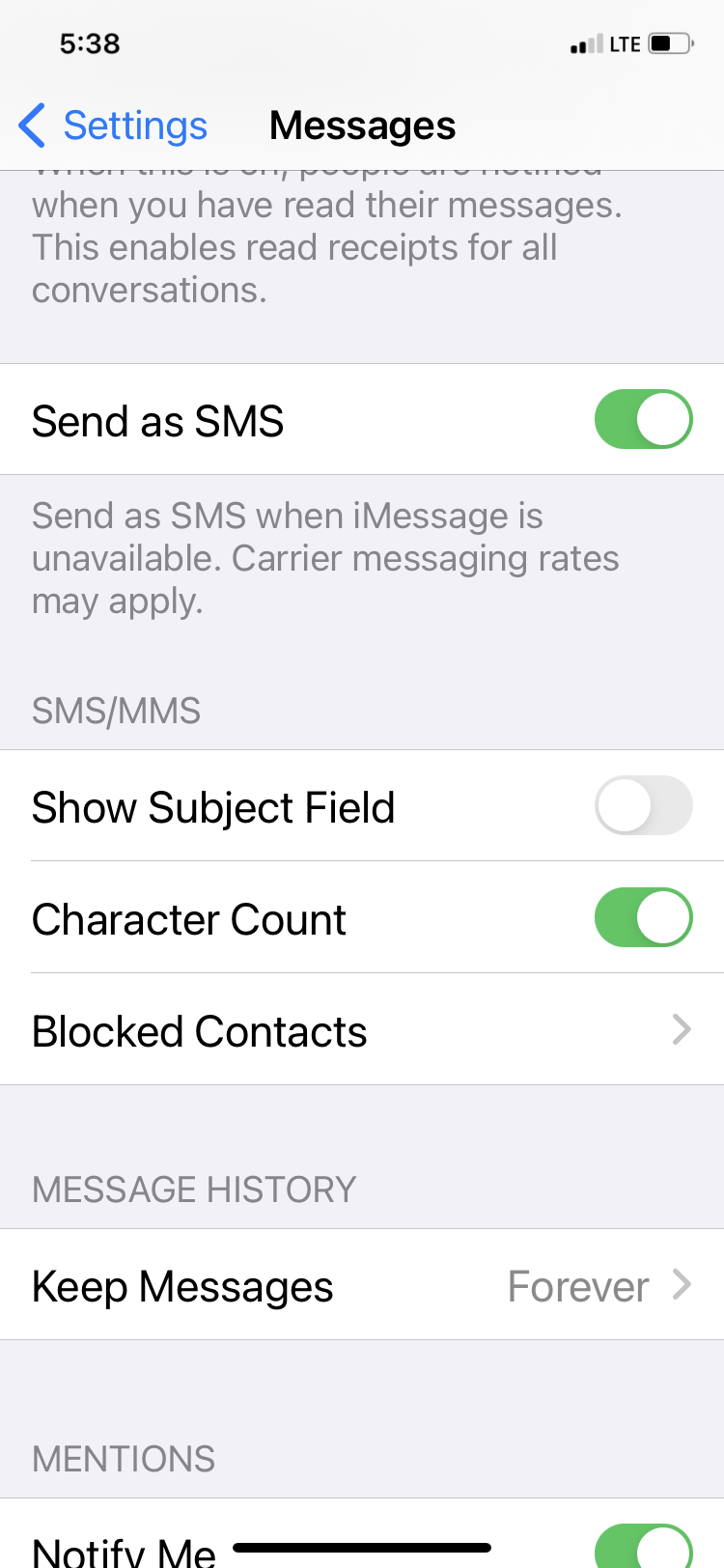Go back to Settings
Image resolution: width=724 pixels, height=1568 pixels.
coord(113,126)
